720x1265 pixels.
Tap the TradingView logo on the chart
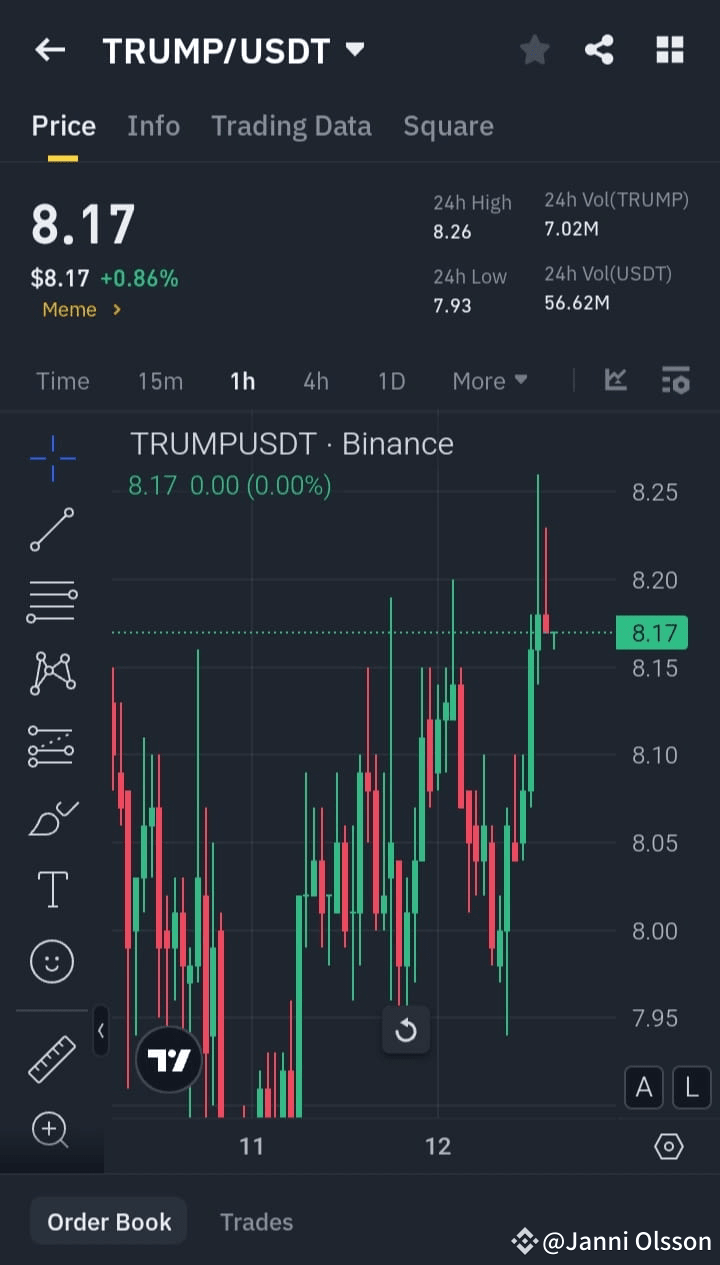(x=168, y=1060)
